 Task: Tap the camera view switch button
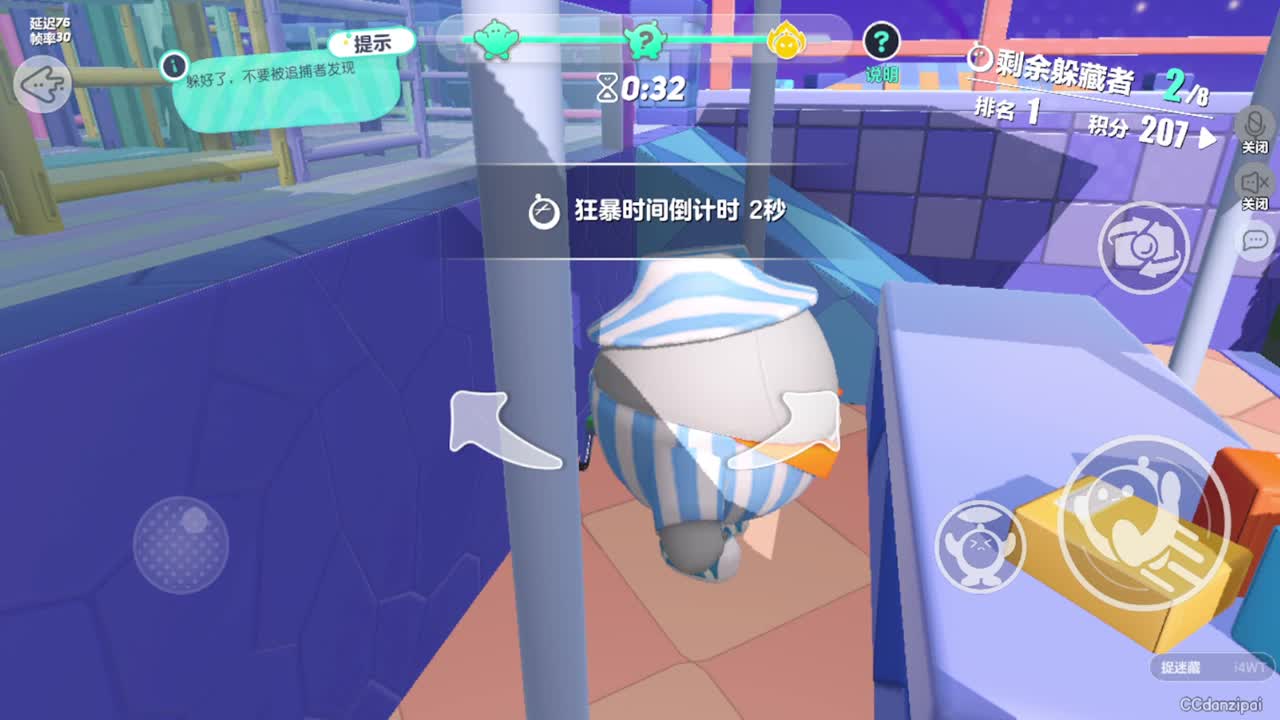[1143, 246]
